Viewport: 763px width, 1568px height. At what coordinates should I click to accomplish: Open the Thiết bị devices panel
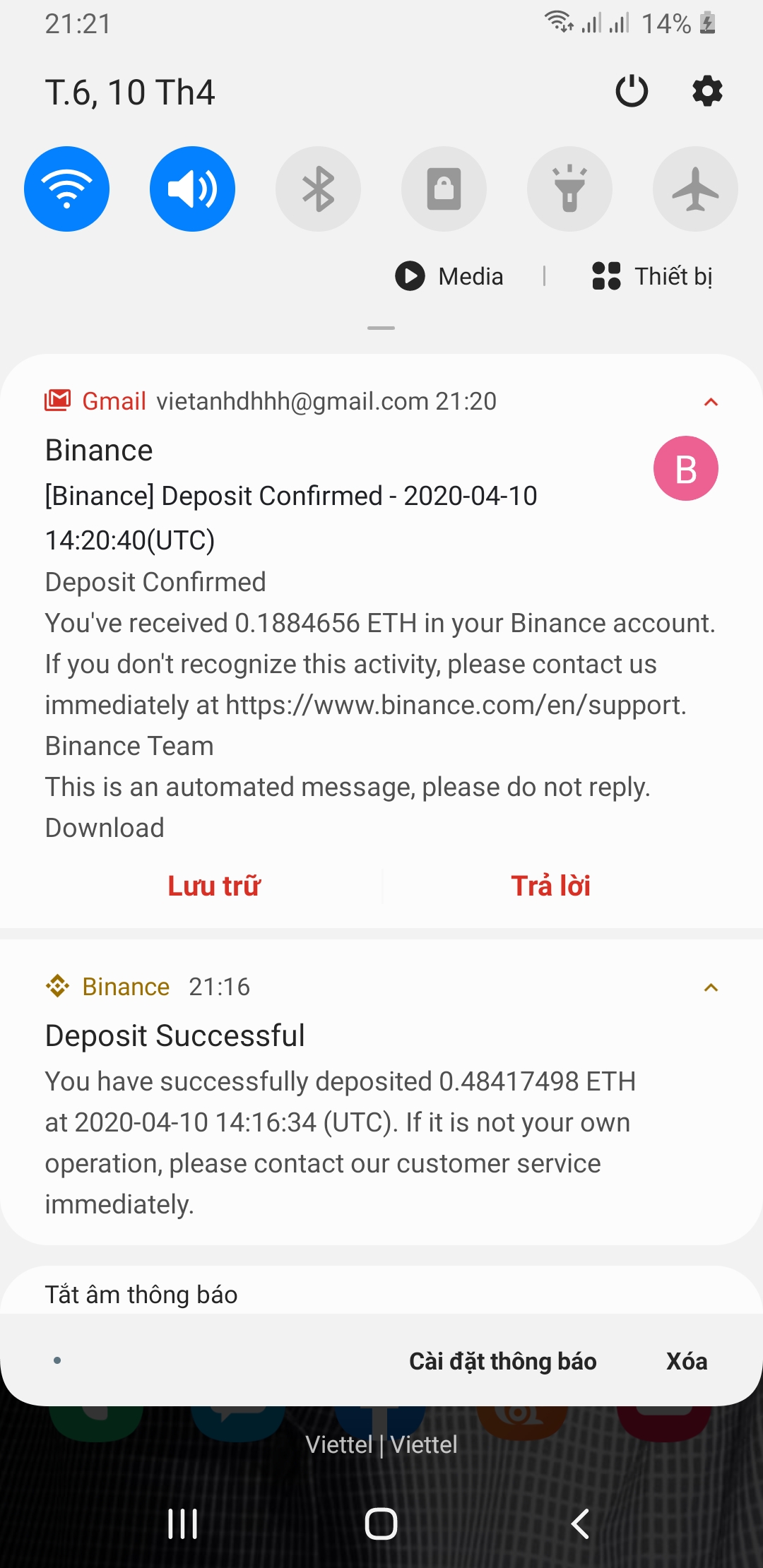point(652,276)
